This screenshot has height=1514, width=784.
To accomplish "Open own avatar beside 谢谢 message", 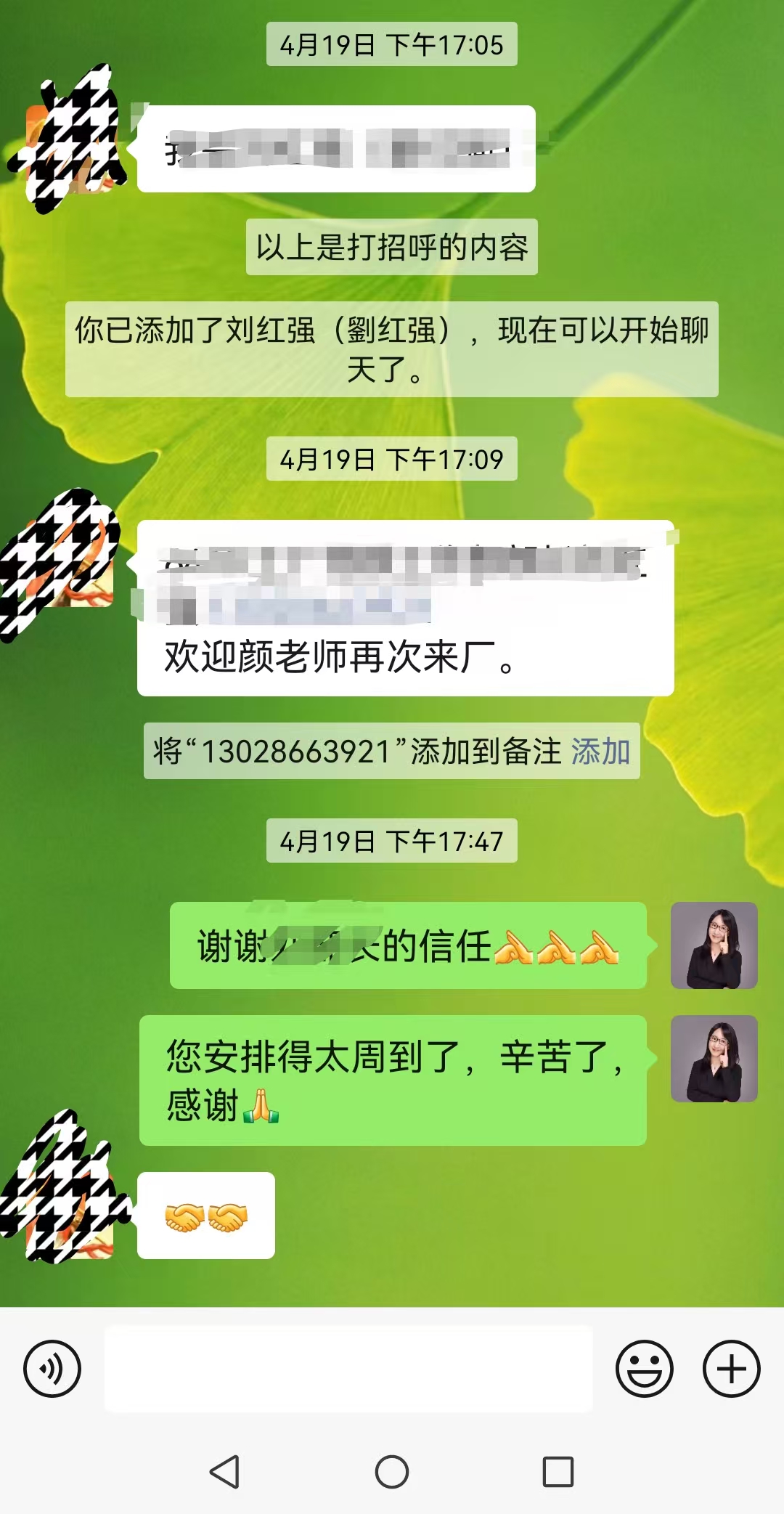I will [714, 945].
